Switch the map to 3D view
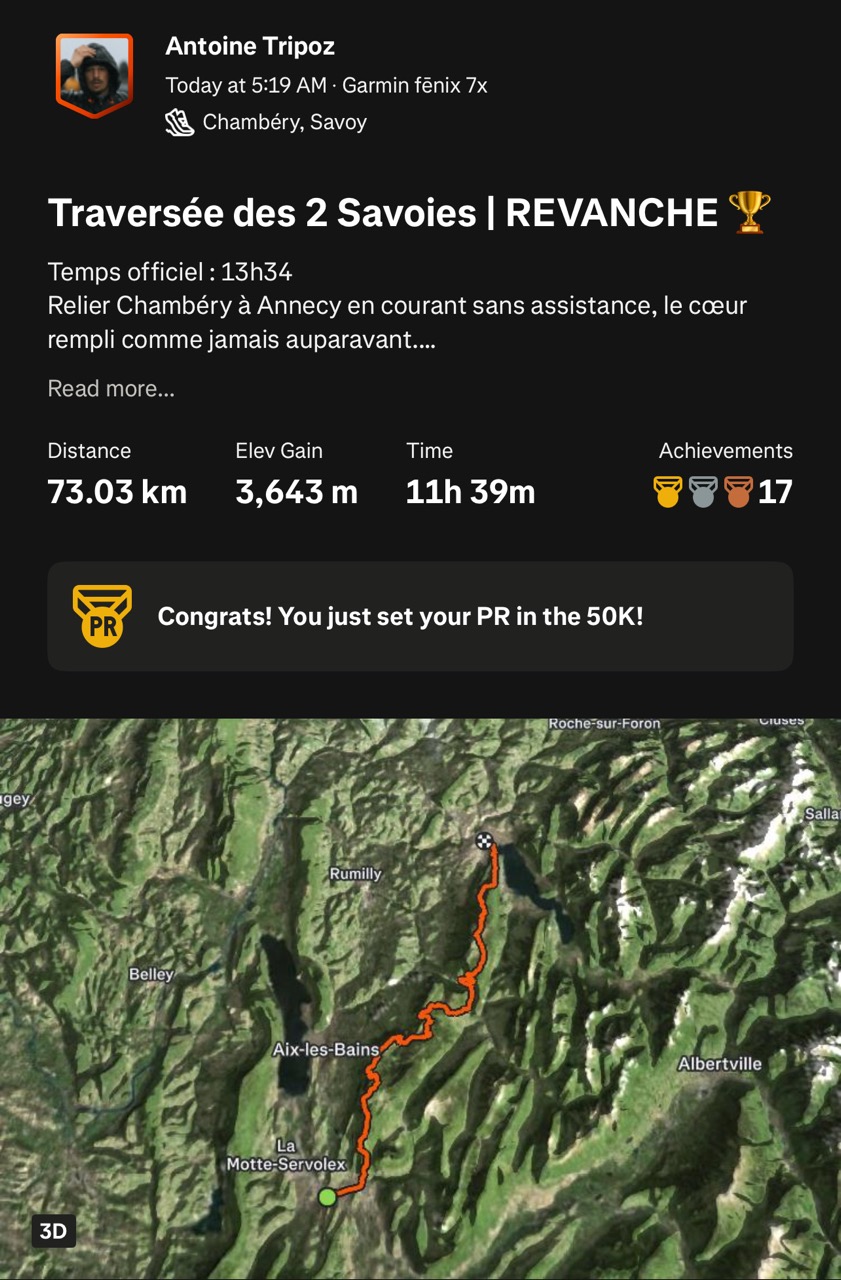 tap(53, 1231)
